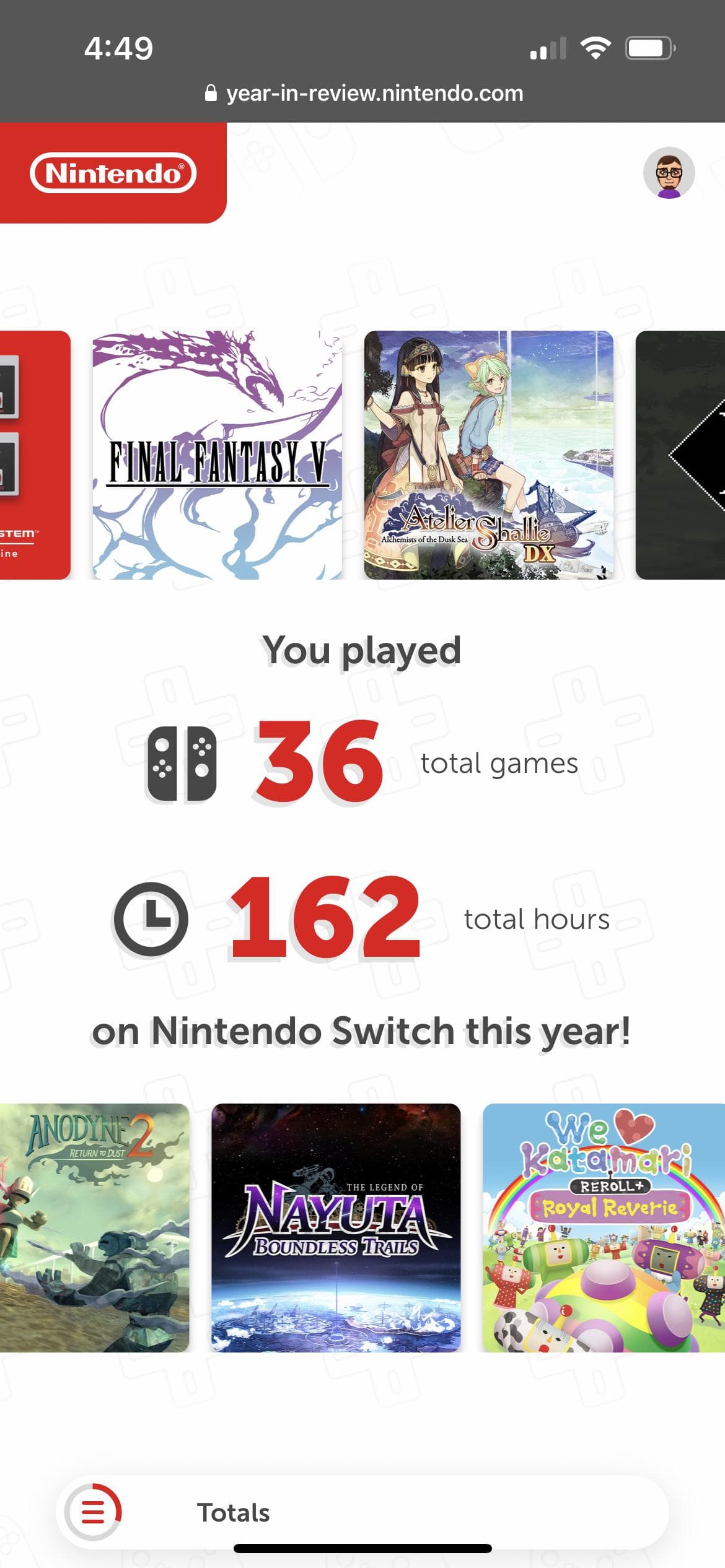The image size is (725, 1568).
Task: Open the profile avatar menu
Action: (x=669, y=173)
